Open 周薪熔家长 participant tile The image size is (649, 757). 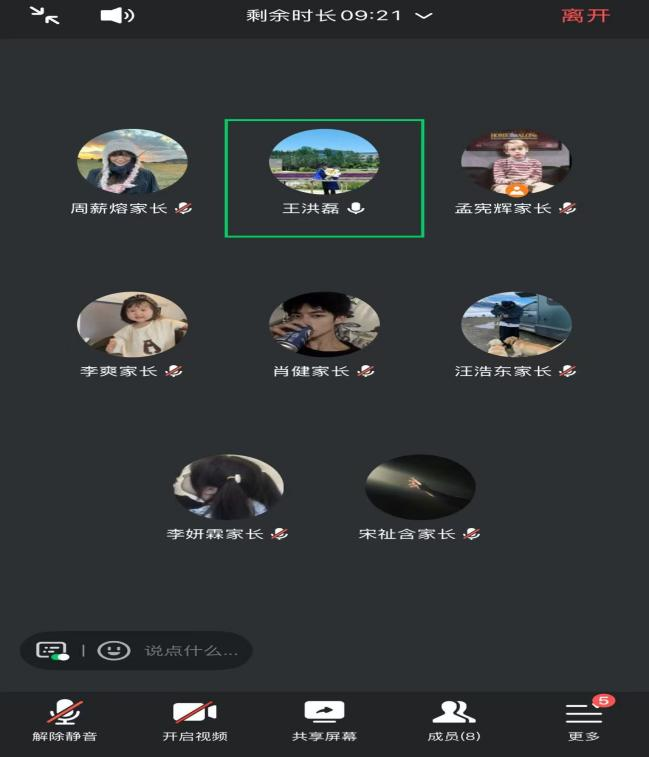pos(132,161)
